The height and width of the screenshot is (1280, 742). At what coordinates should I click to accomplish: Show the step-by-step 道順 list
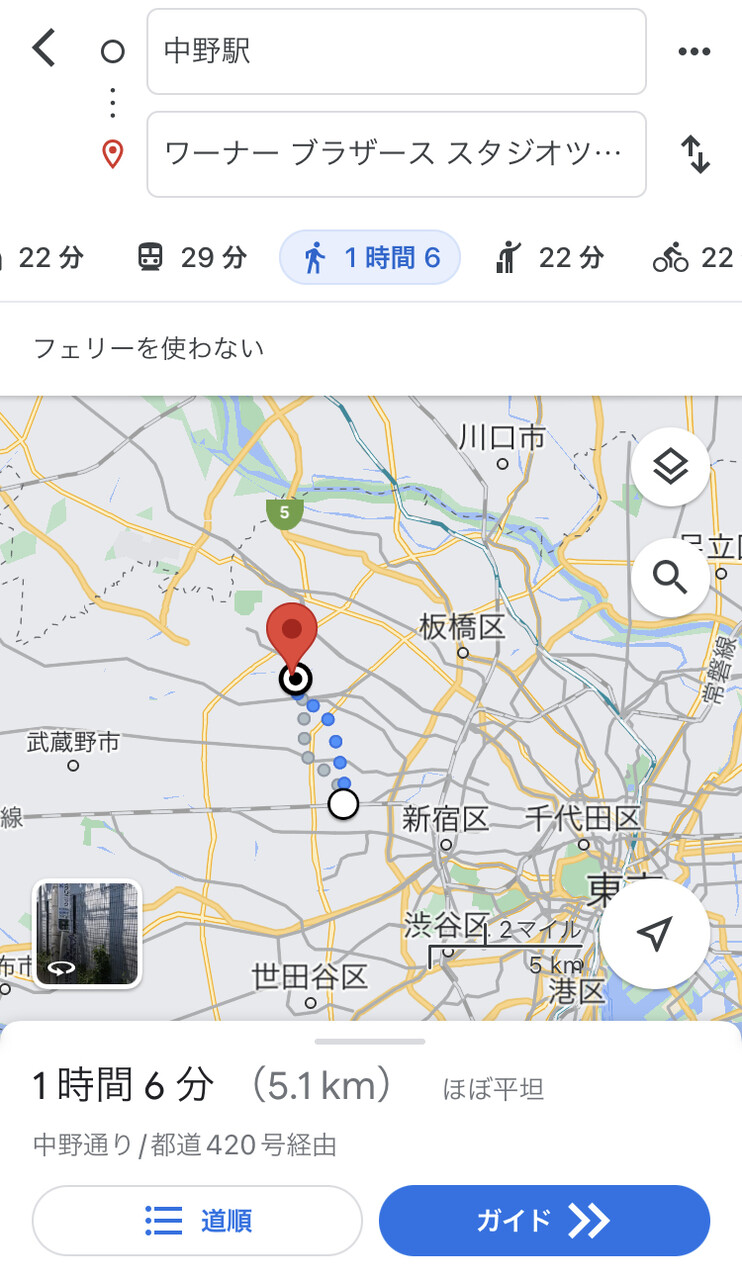[x=197, y=1220]
